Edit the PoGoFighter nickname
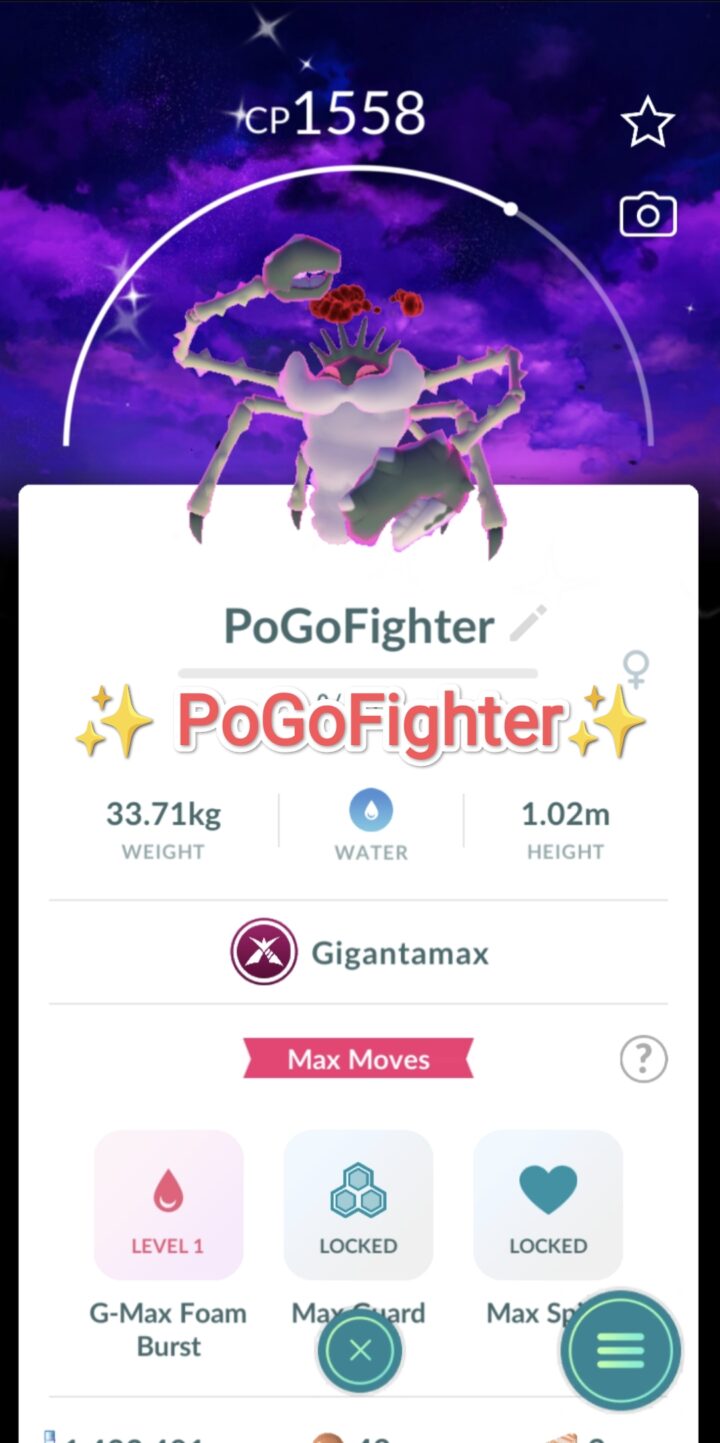Viewport: 720px width, 1443px height. pyautogui.click(x=527, y=624)
